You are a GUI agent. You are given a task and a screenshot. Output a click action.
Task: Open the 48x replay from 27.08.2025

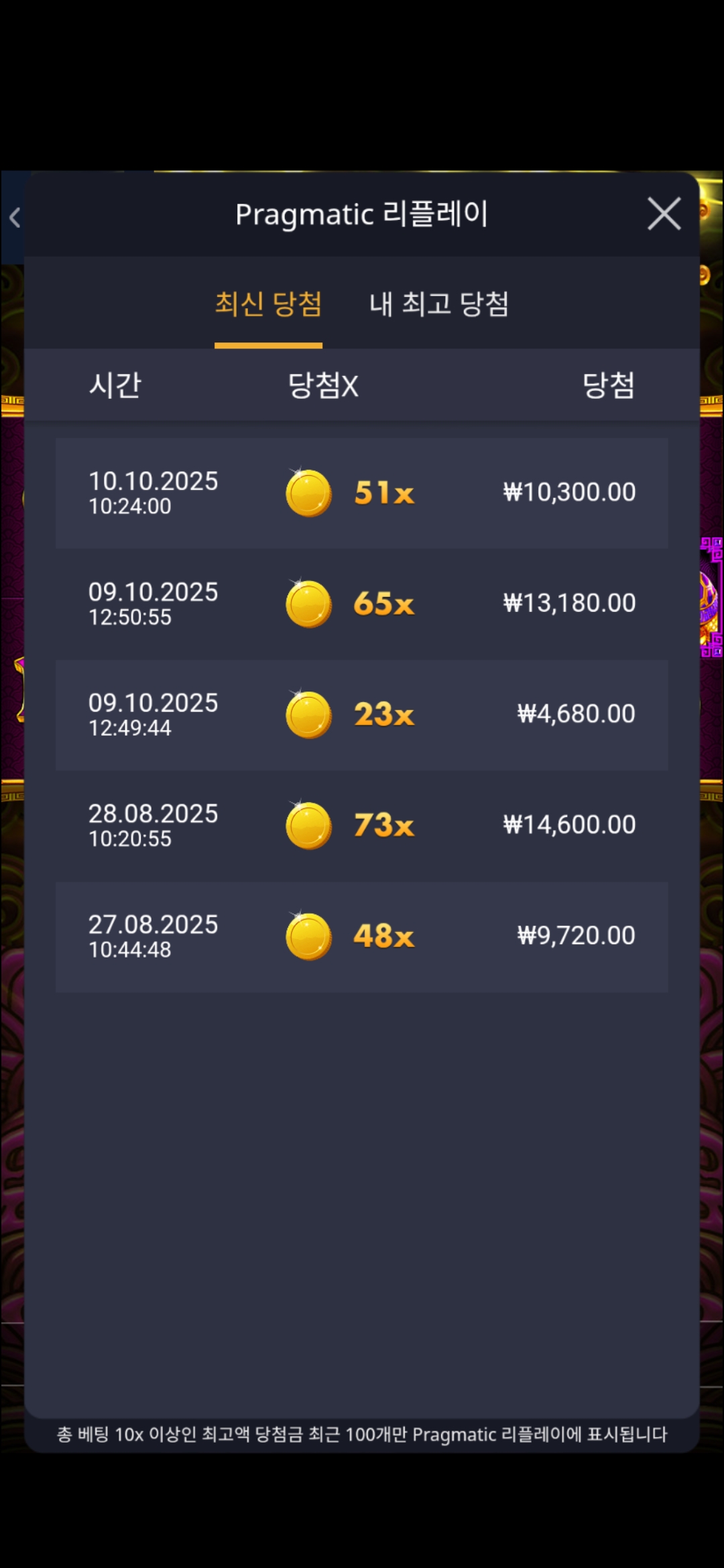362,937
